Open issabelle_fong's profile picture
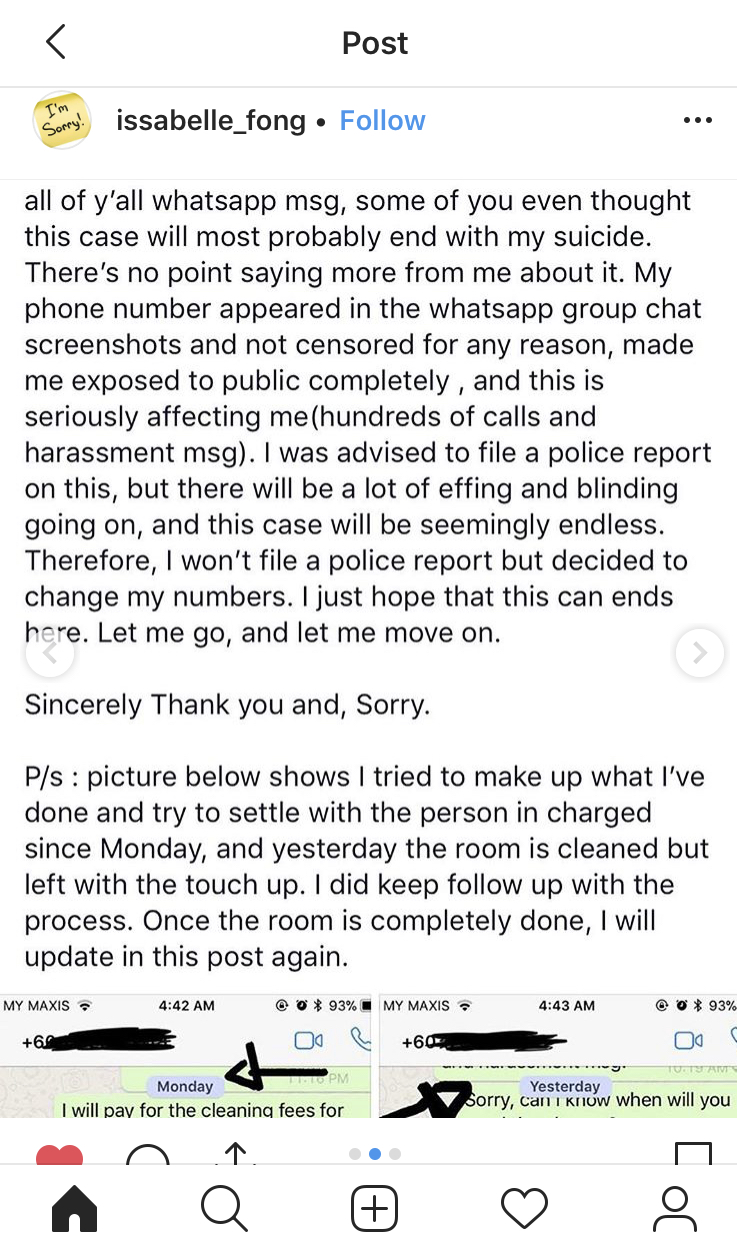This screenshot has width=737, height=1253. [61, 122]
